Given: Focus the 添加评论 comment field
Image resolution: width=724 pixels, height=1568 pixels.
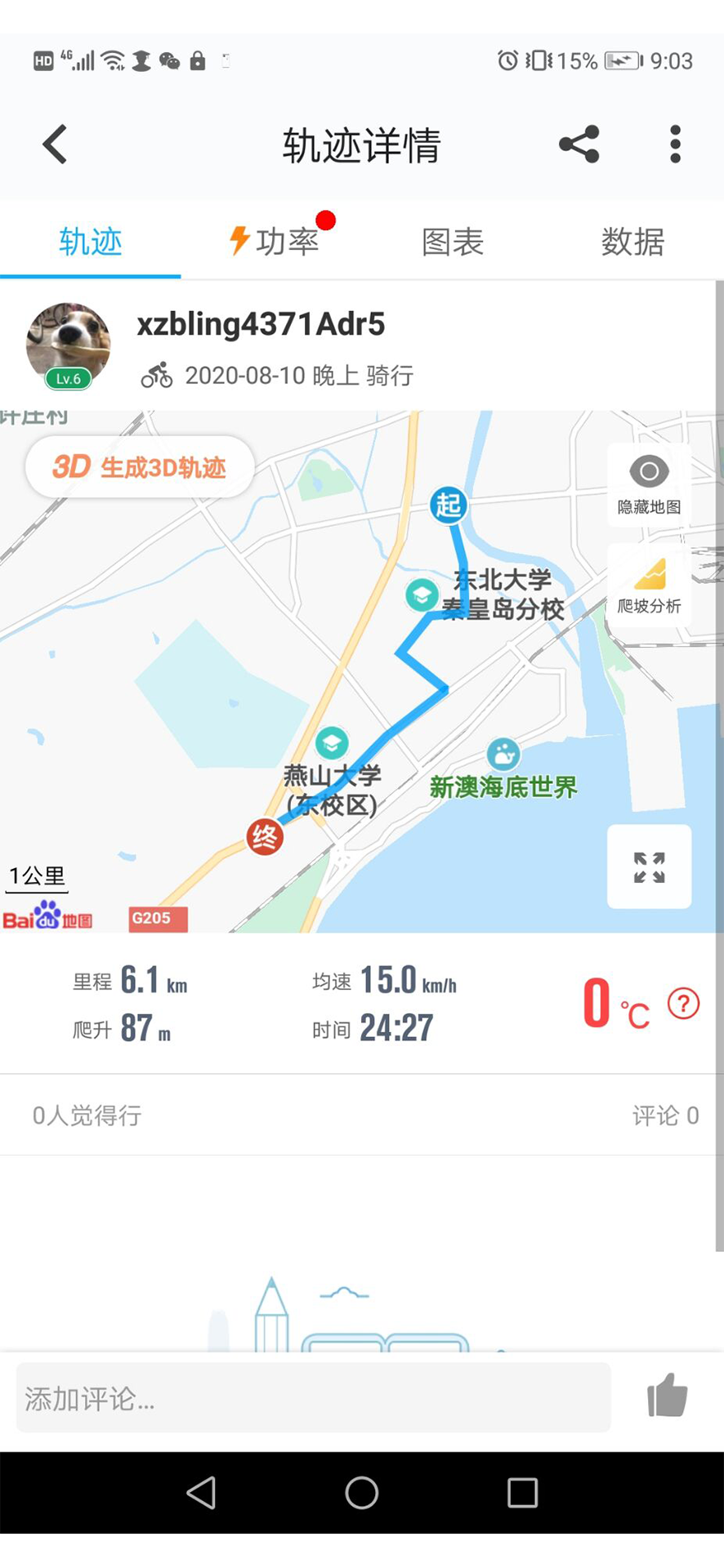Looking at the screenshot, I should click(x=314, y=1399).
